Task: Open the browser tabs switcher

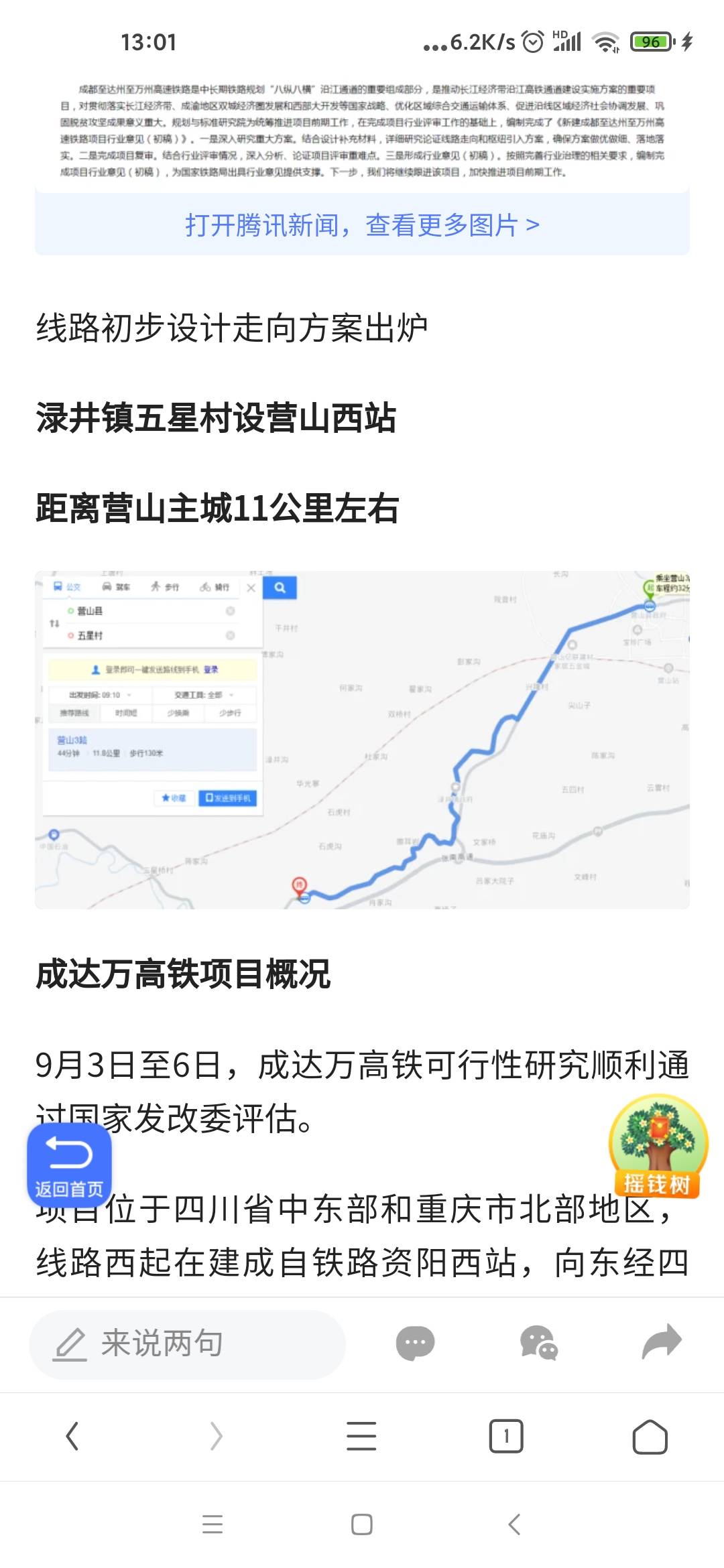Action: click(x=506, y=1436)
